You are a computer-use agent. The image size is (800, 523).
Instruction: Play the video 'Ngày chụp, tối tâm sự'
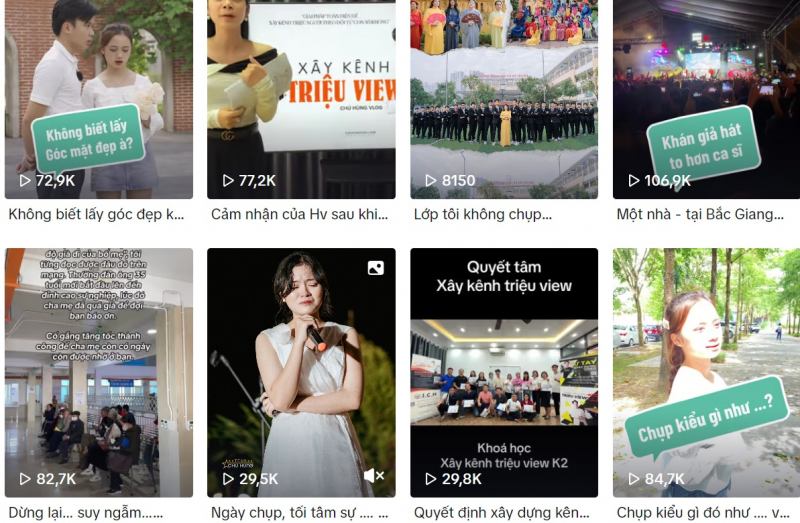301,370
